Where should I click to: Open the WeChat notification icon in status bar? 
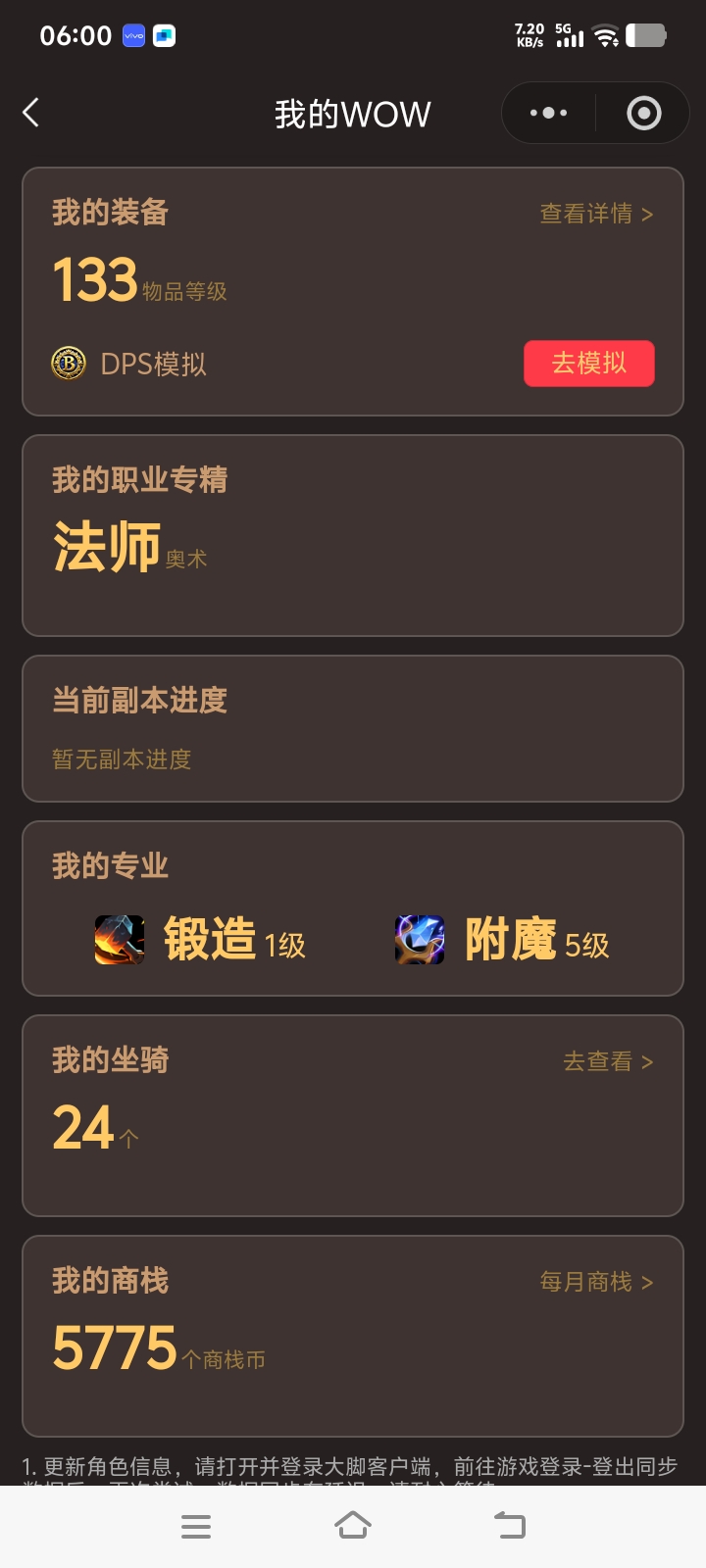(164, 35)
